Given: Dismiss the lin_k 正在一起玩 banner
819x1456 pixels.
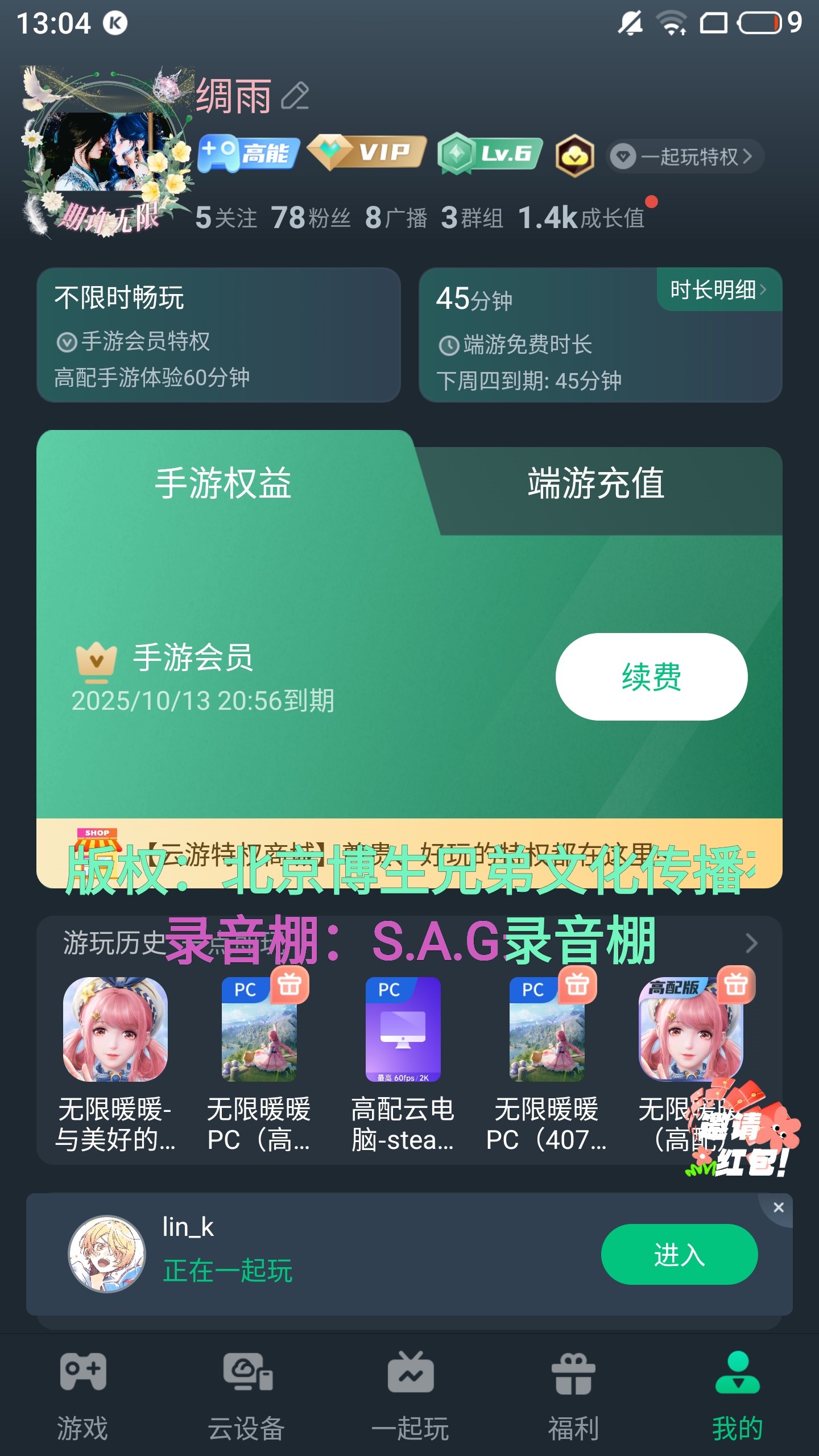Looking at the screenshot, I should pos(779,1207).
